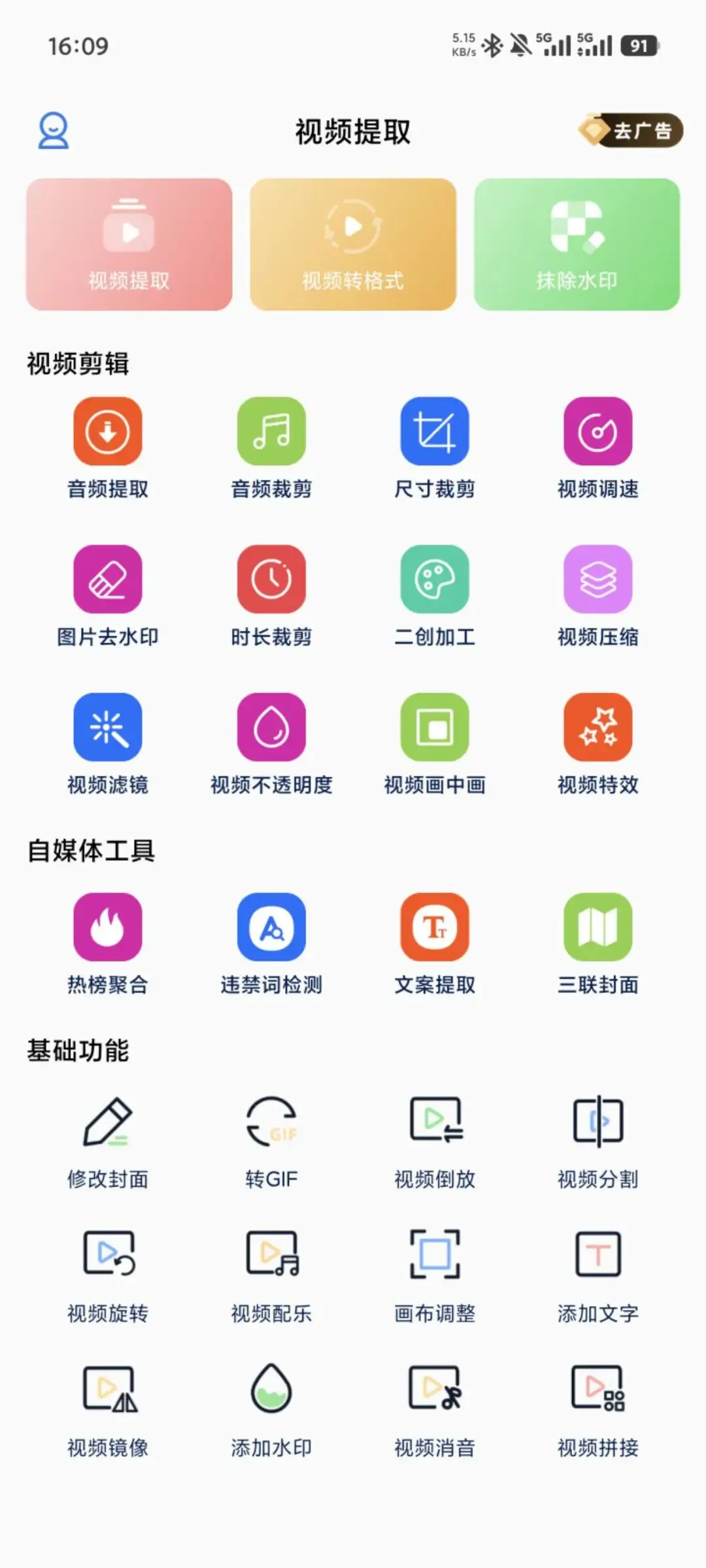Open the 视频提取 card
This screenshot has width=706, height=1568.
click(x=129, y=244)
